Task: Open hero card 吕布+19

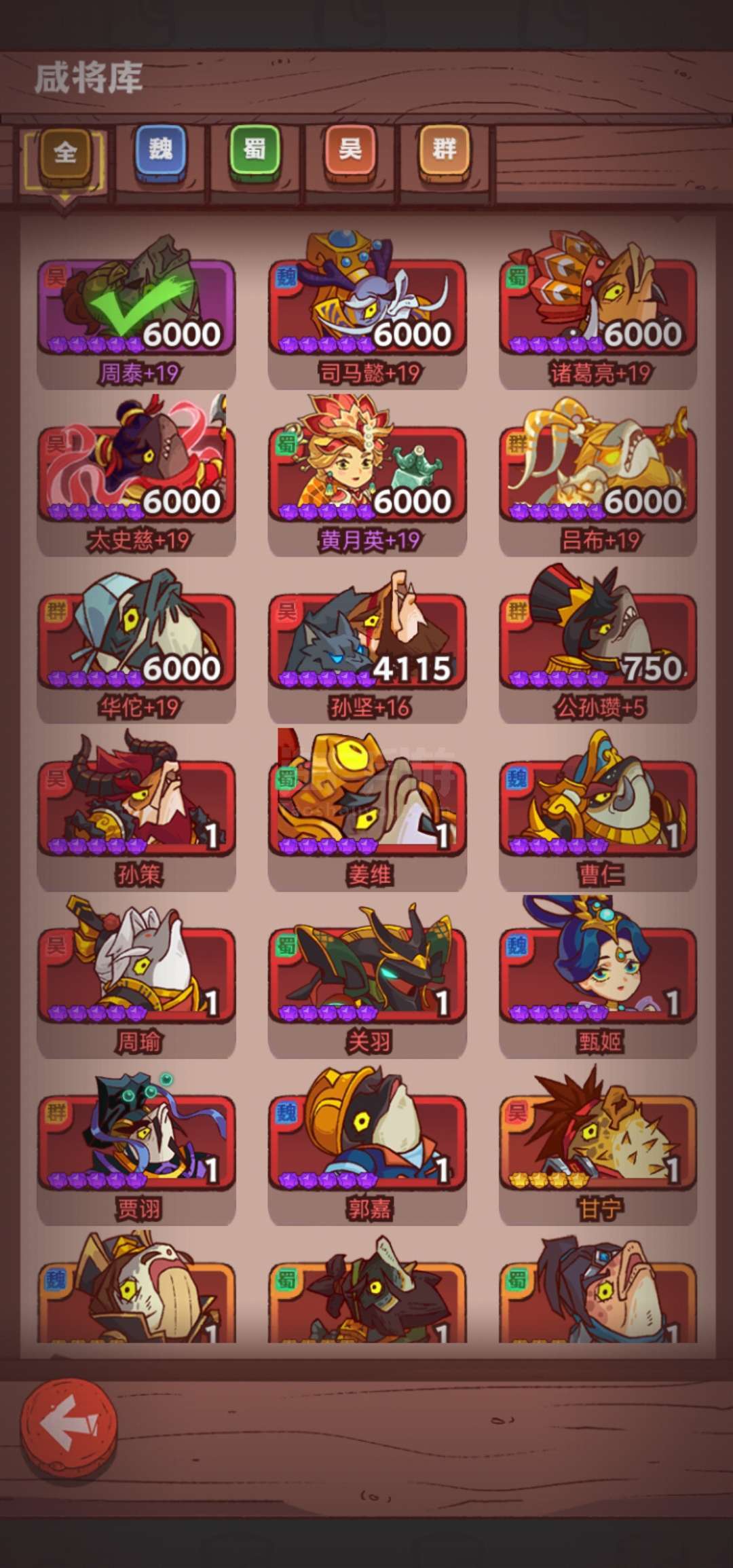Action: click(x=598, y=478)
